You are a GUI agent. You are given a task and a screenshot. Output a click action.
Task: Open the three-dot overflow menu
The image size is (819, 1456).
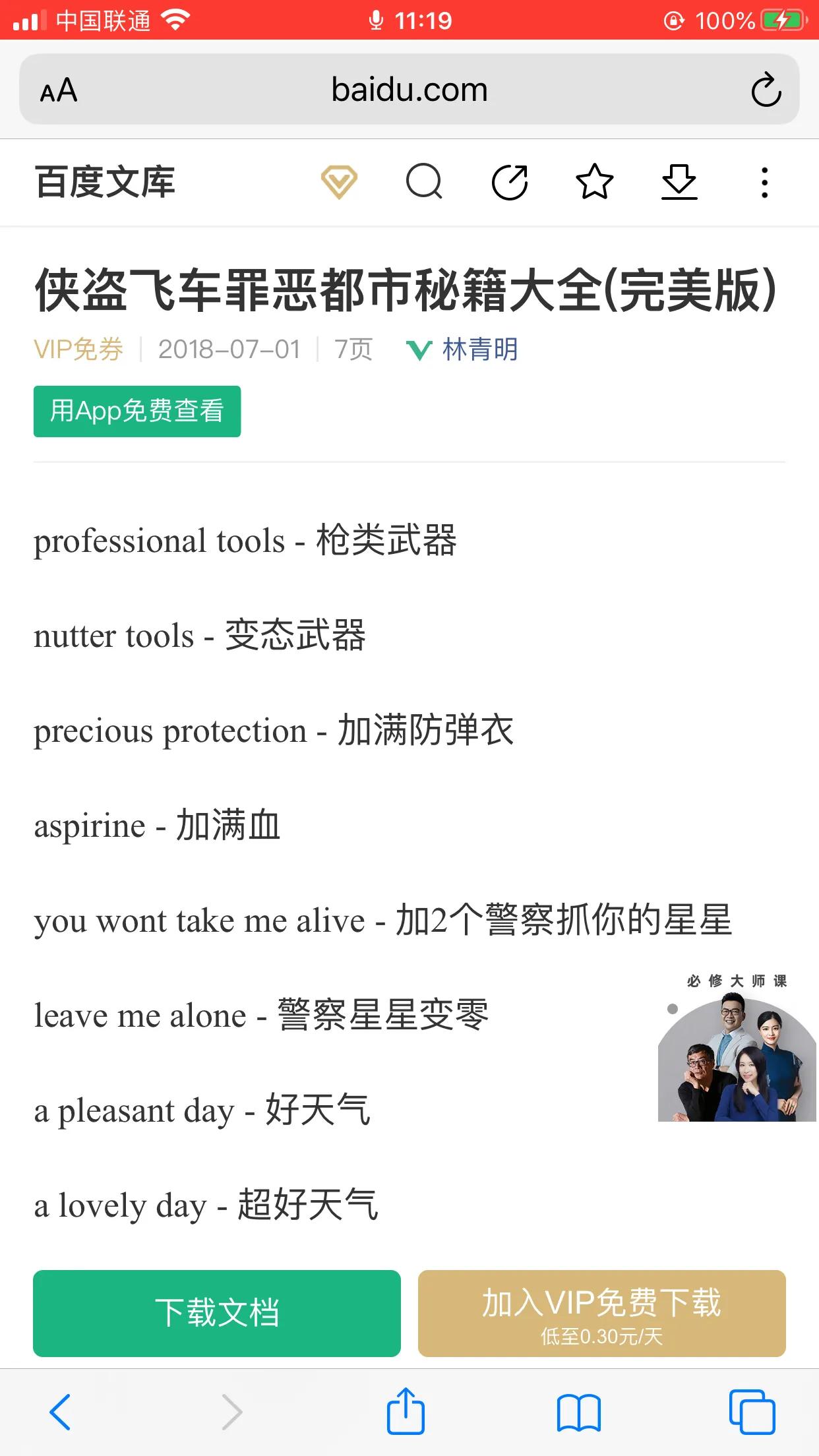tap(764, 182)
